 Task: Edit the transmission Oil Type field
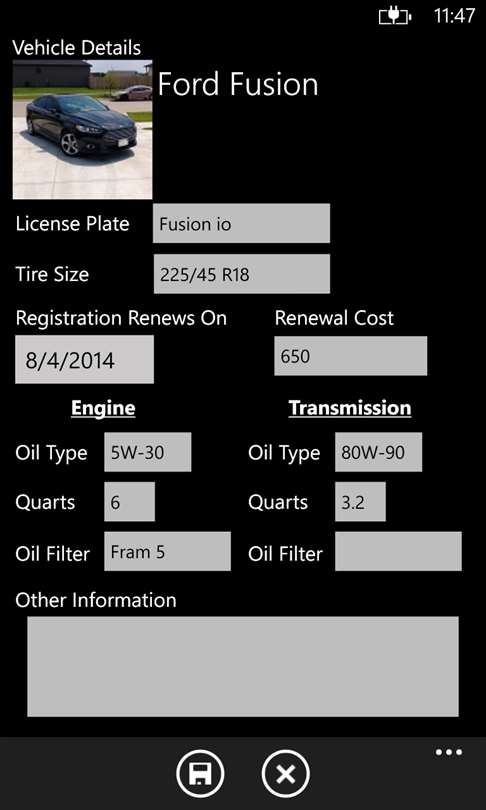click(x=379, y=452)
